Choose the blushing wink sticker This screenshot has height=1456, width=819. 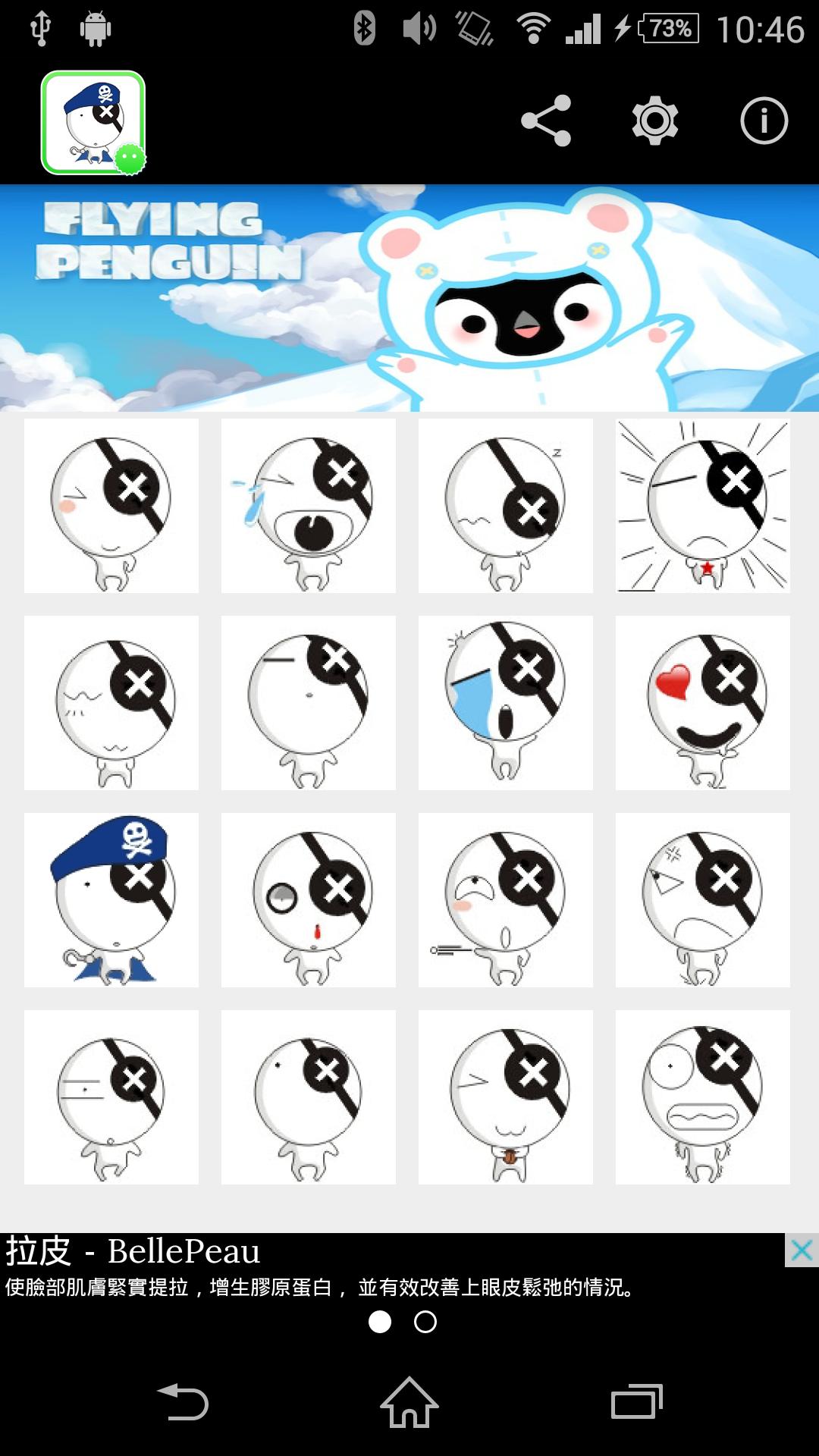(111, 506)
